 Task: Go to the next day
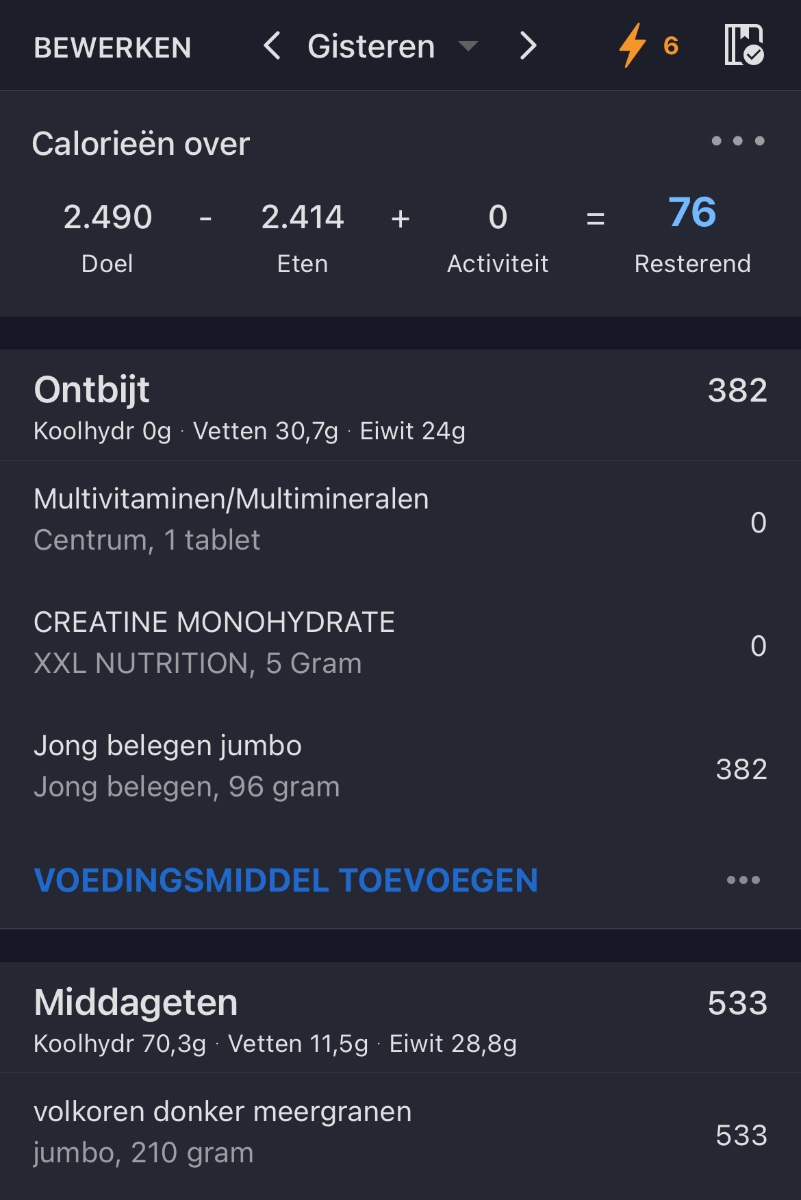pyautogui.click(x=528, y=46)
